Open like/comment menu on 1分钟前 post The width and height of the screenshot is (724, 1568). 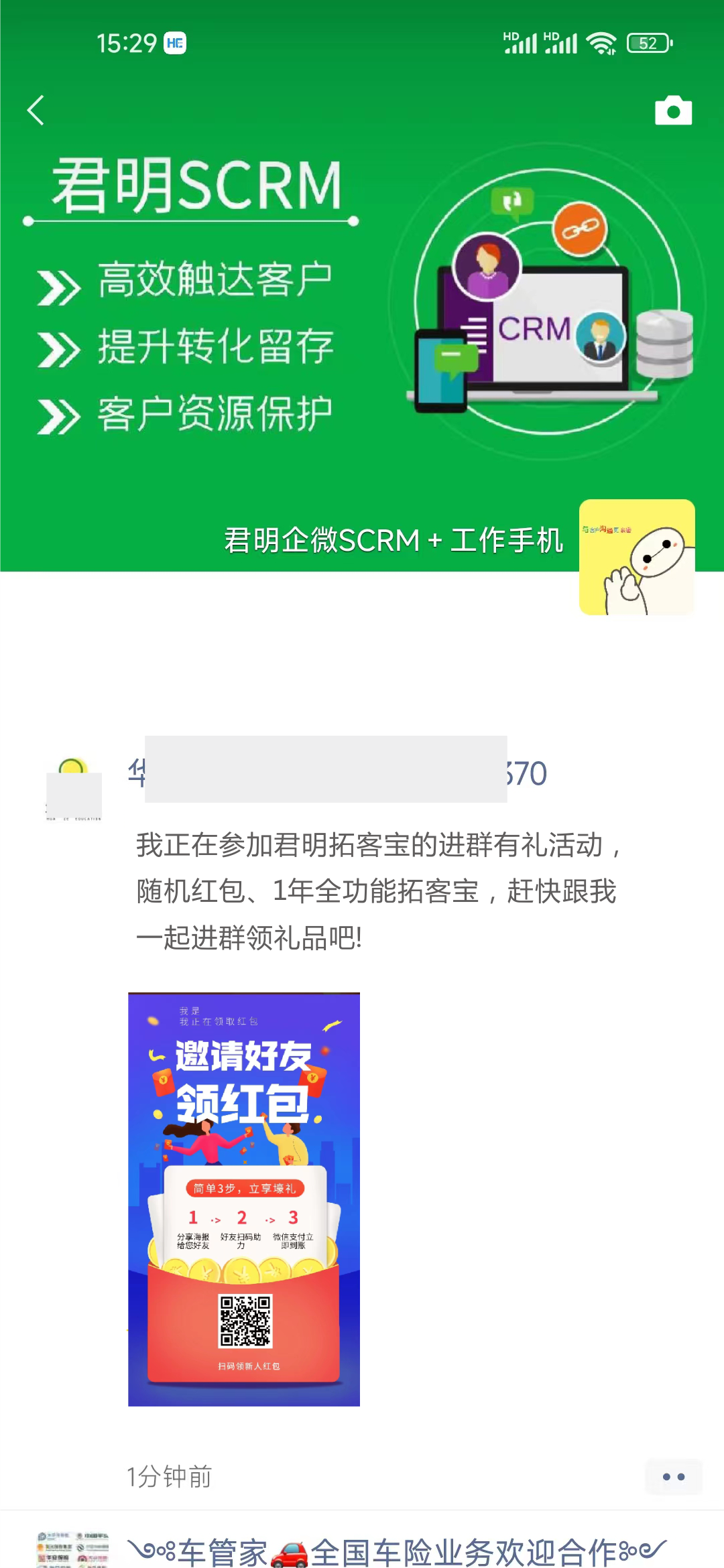[x=673, y=1477]
